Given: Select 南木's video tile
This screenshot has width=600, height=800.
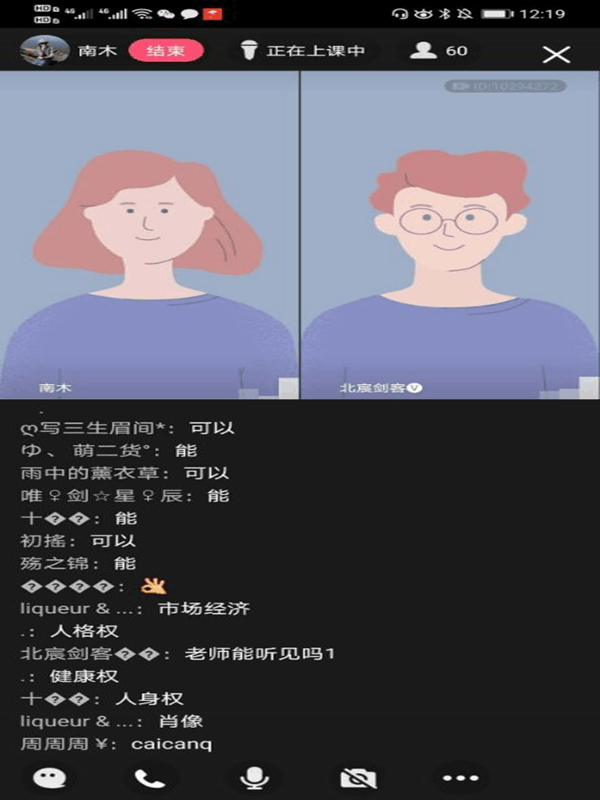Looking at the screenshot, I should point(149,235).
